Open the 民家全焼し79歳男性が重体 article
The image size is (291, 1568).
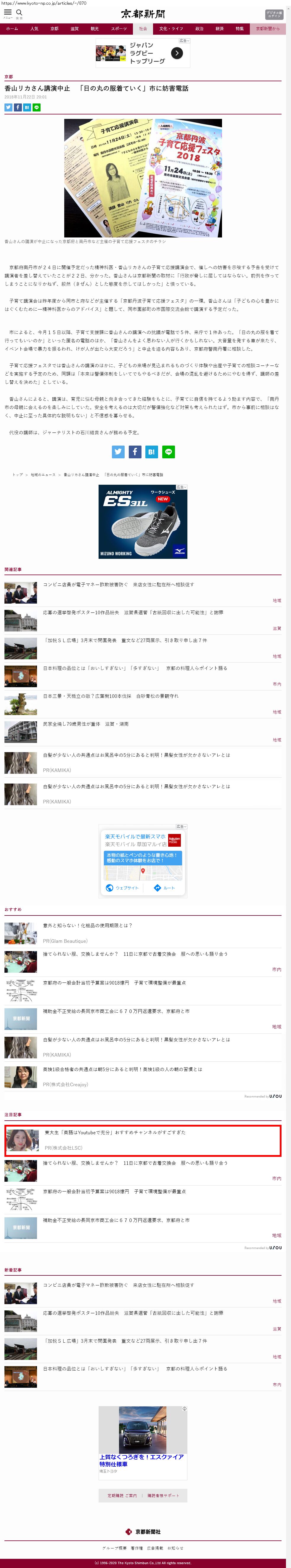pos(86,724)
